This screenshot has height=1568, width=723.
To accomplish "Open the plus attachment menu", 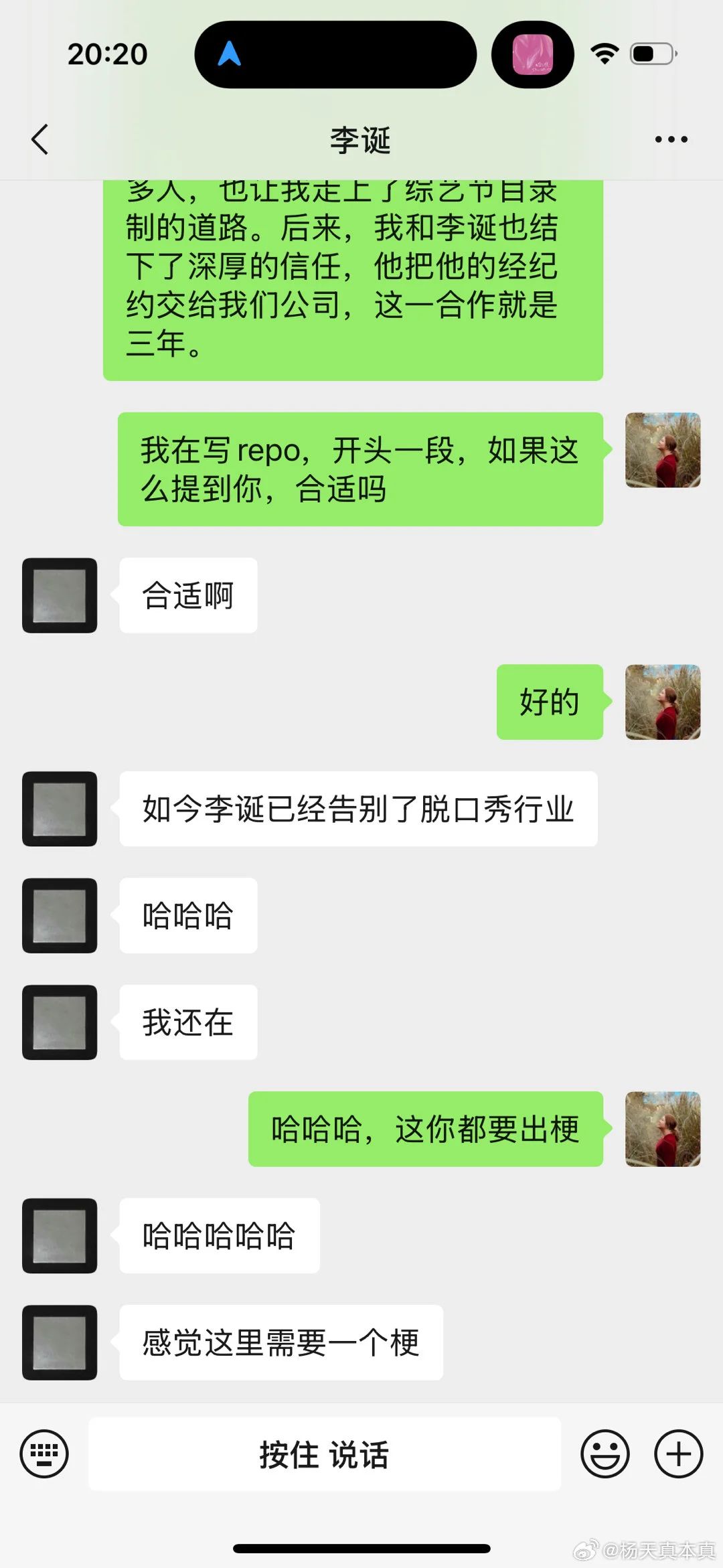I will (678, 1454).
